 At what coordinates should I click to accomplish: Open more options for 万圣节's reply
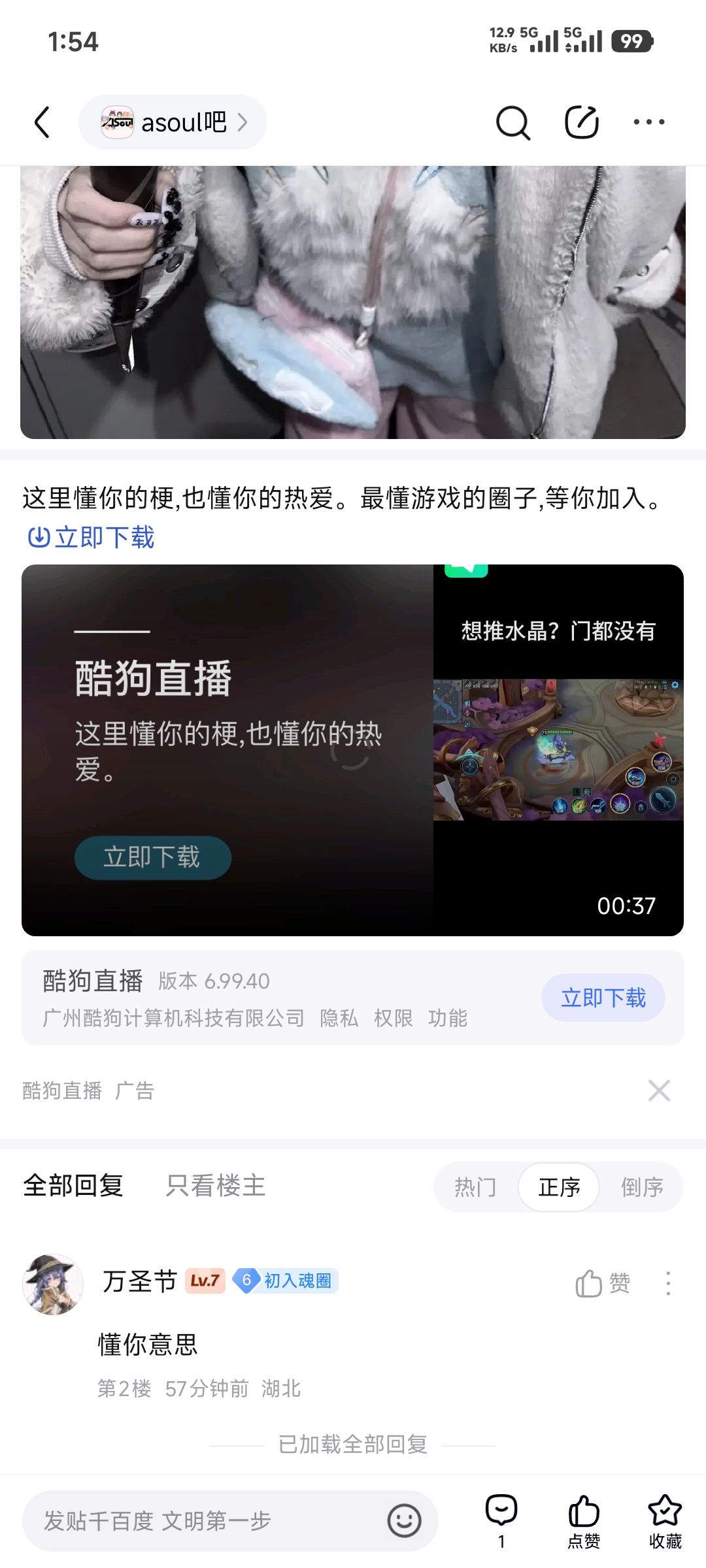pyautogui.click(x=667, y=1283)
